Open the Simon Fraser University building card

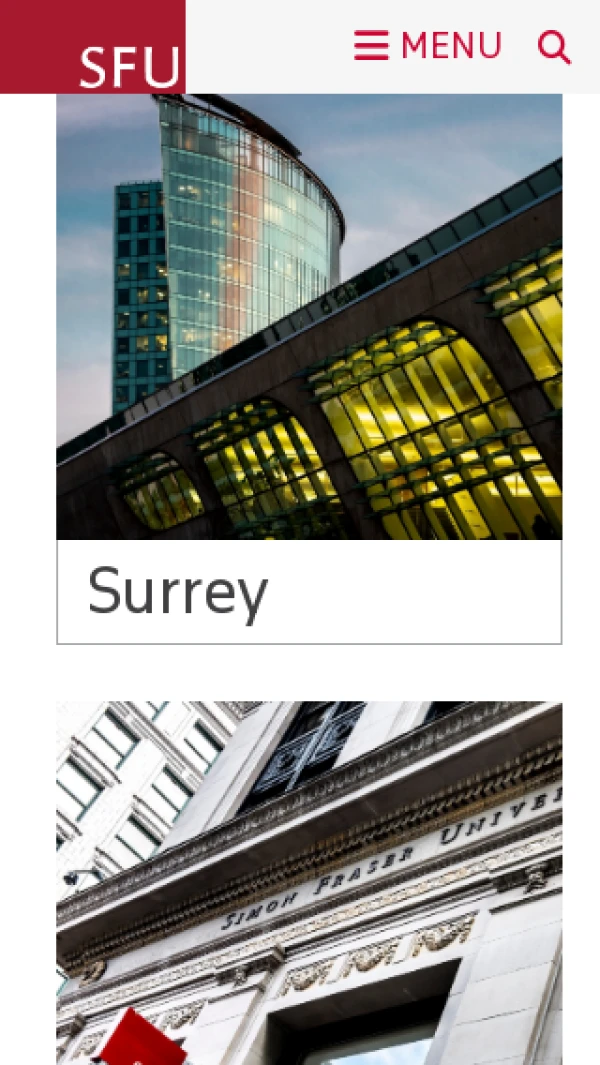pyautogui.click(x=309, y=880)
